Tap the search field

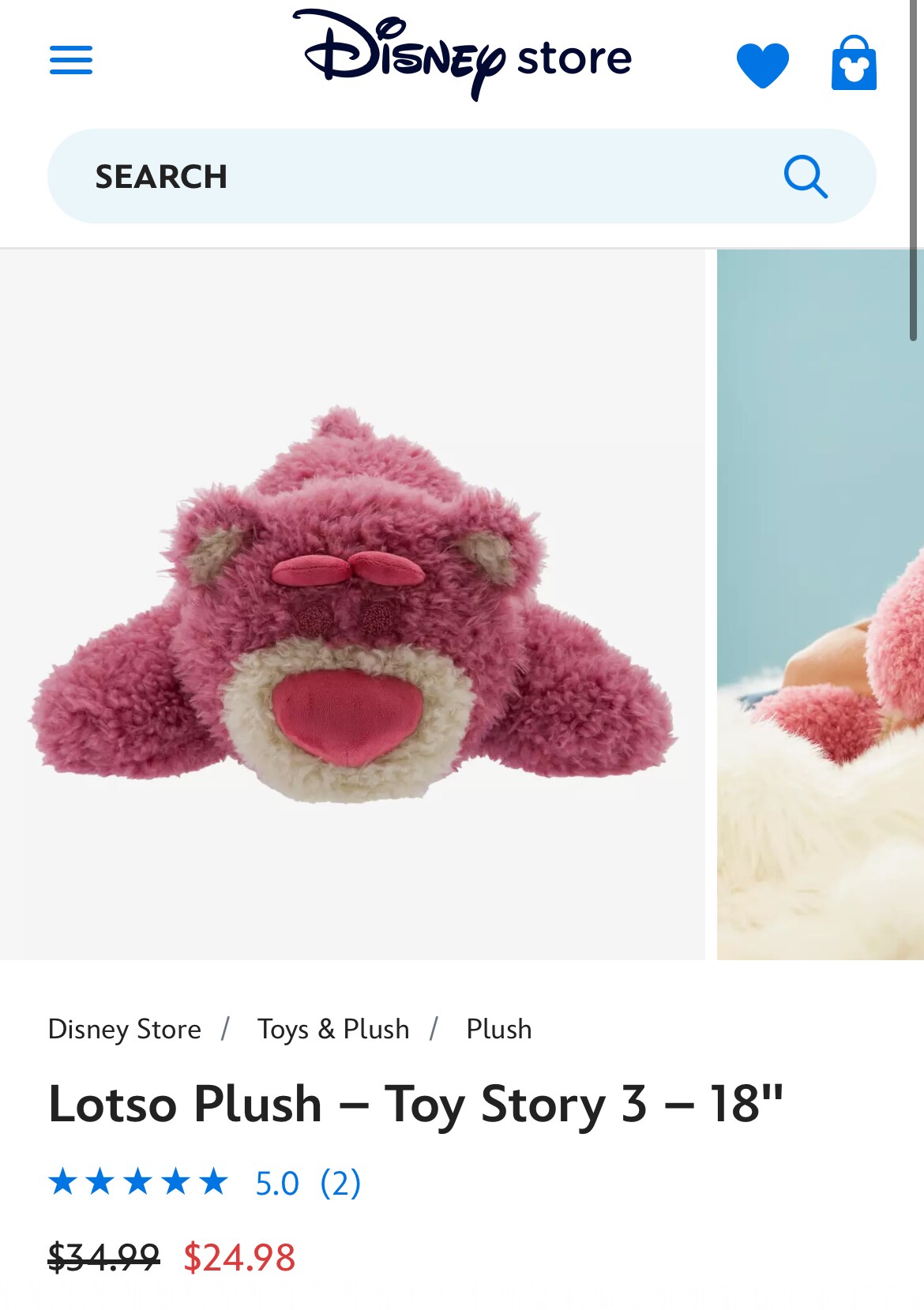(411, 176)
